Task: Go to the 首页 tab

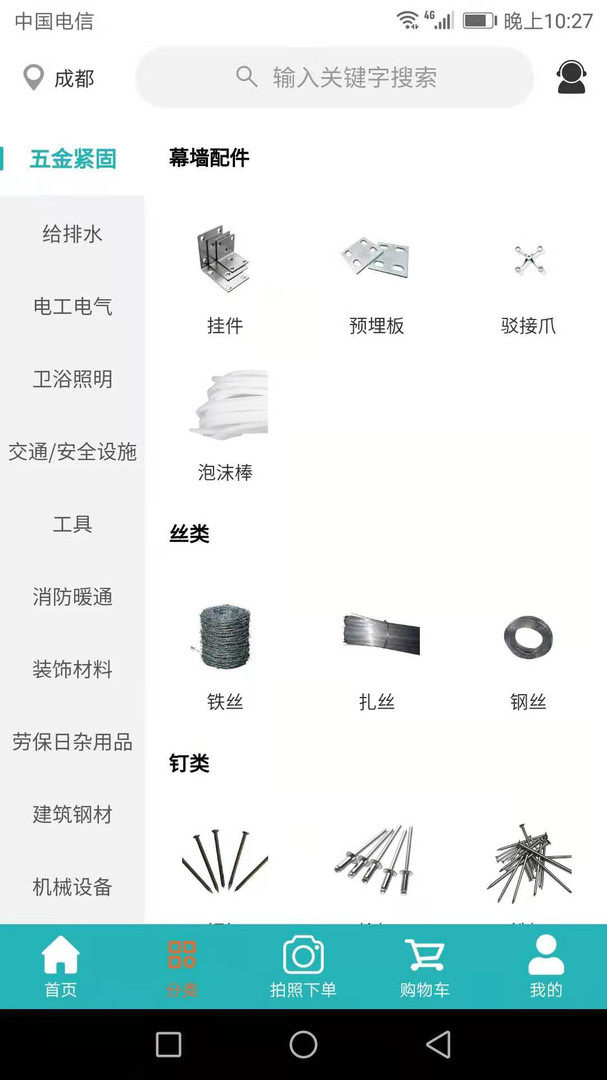Action: tap(60, 967)
